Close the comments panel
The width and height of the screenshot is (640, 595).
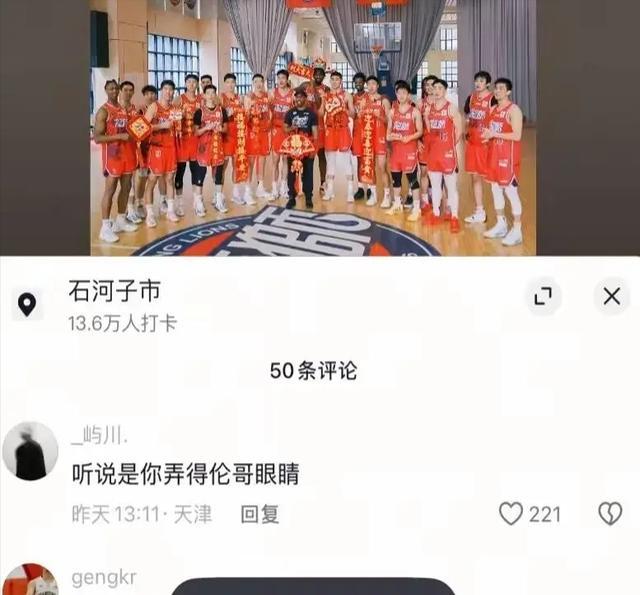(x=611, y=296)
